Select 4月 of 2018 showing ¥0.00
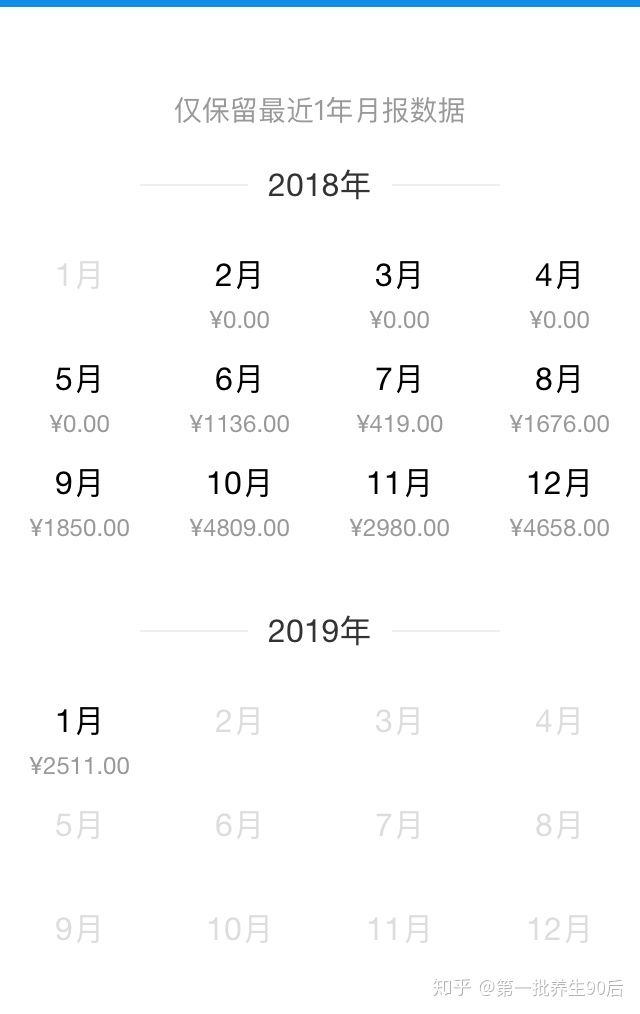Viewport: 640px width, 1014px height. point(559,293)
